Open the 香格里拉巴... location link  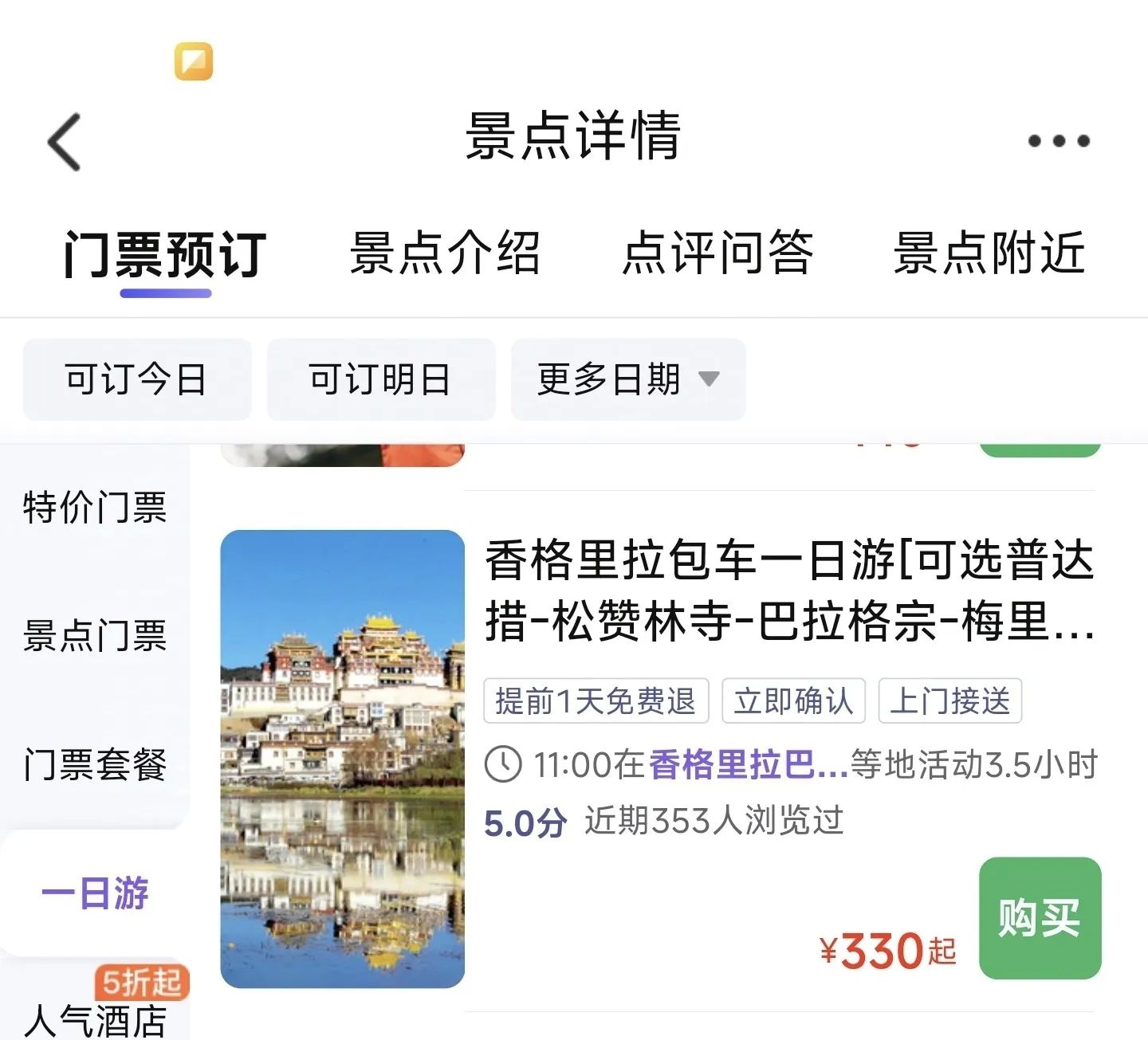(747, 765)
